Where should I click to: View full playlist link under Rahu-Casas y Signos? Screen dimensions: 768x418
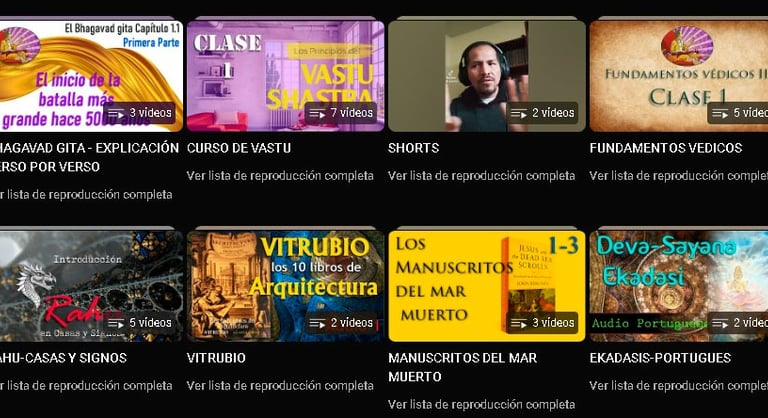85,386
